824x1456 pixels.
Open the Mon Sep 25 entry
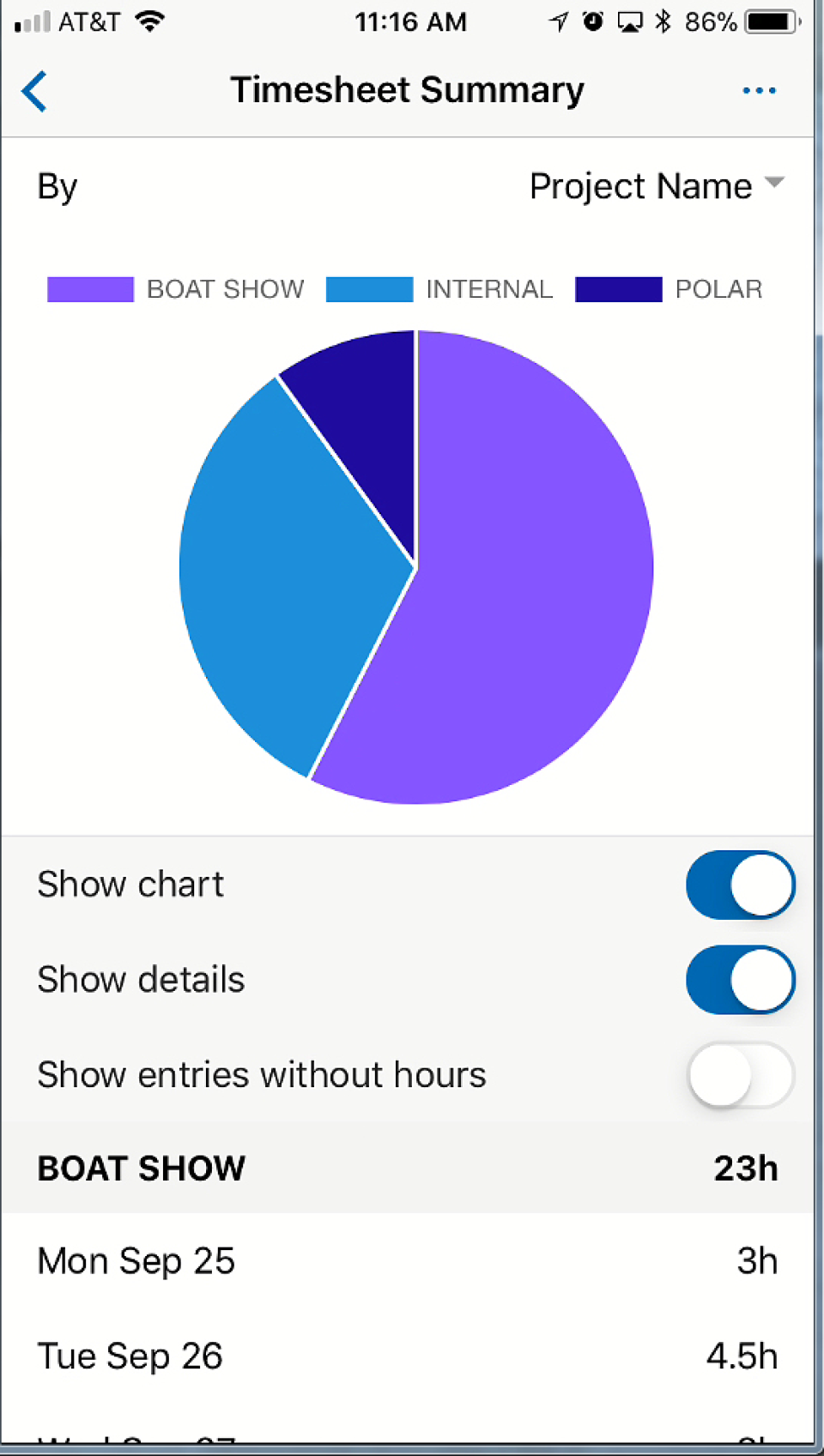click(407, 1261)
